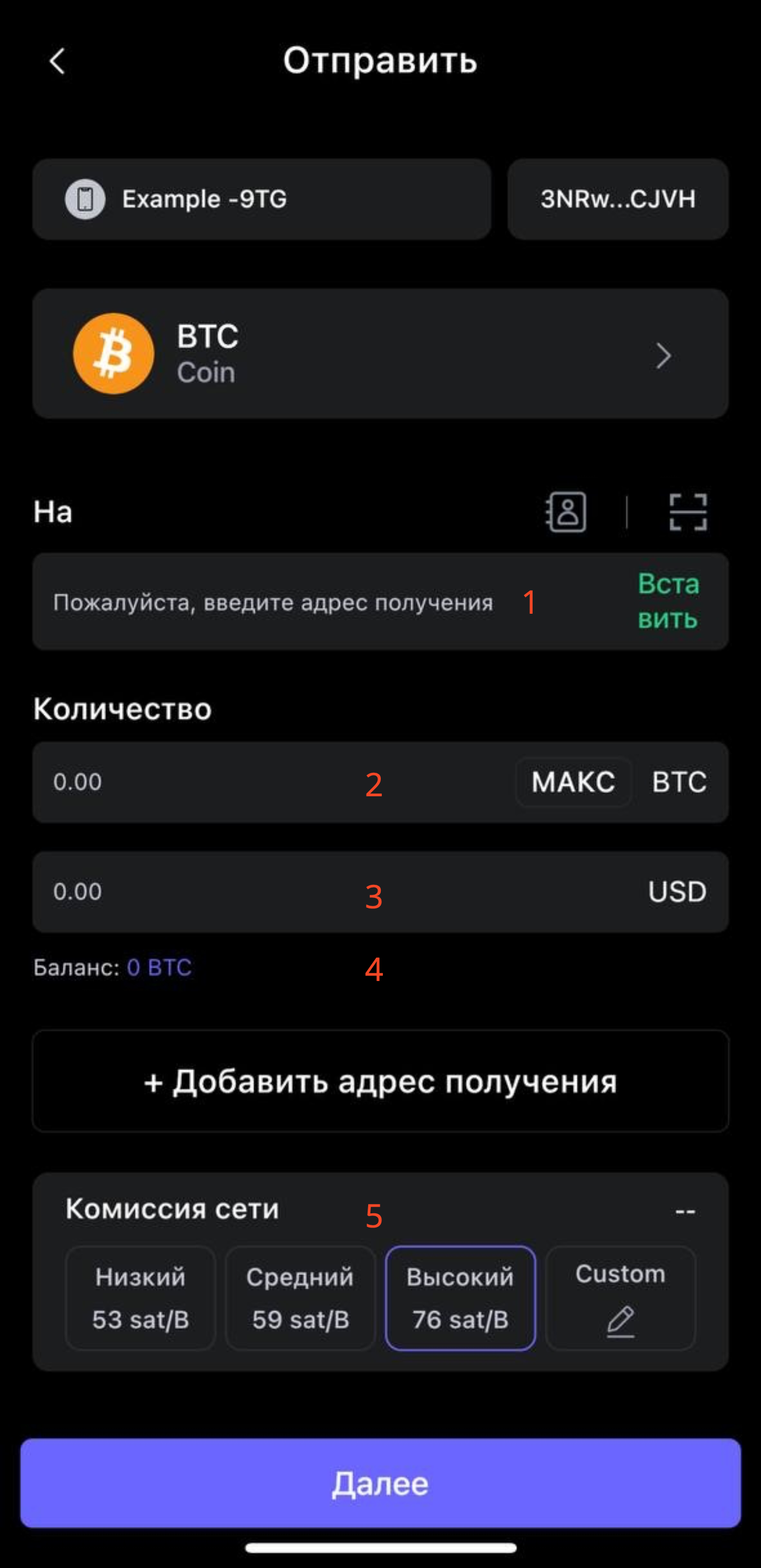Open the Example -9TG wallet selector

point(262,199)
